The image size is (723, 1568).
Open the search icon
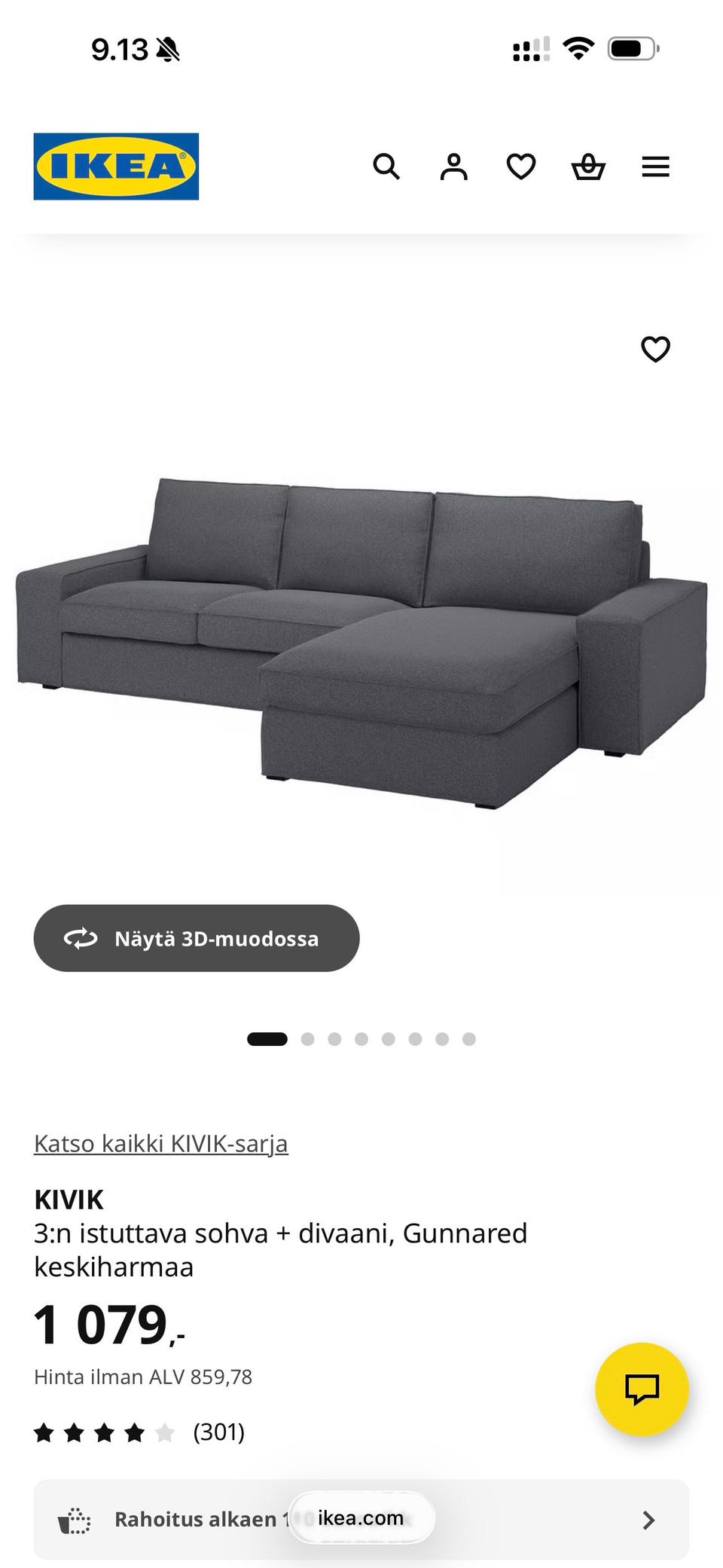[x=387, y=166]
